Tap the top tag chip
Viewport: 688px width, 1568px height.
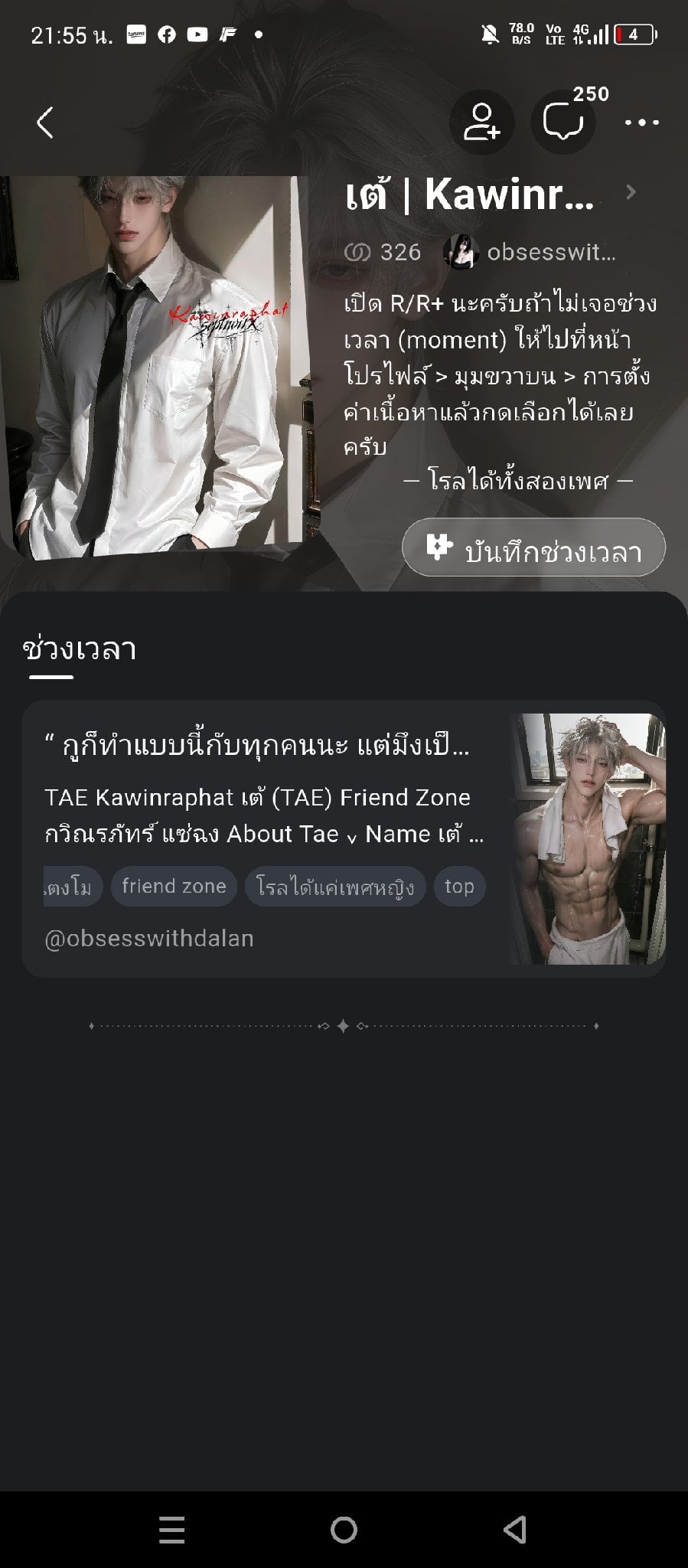(459, 887)
